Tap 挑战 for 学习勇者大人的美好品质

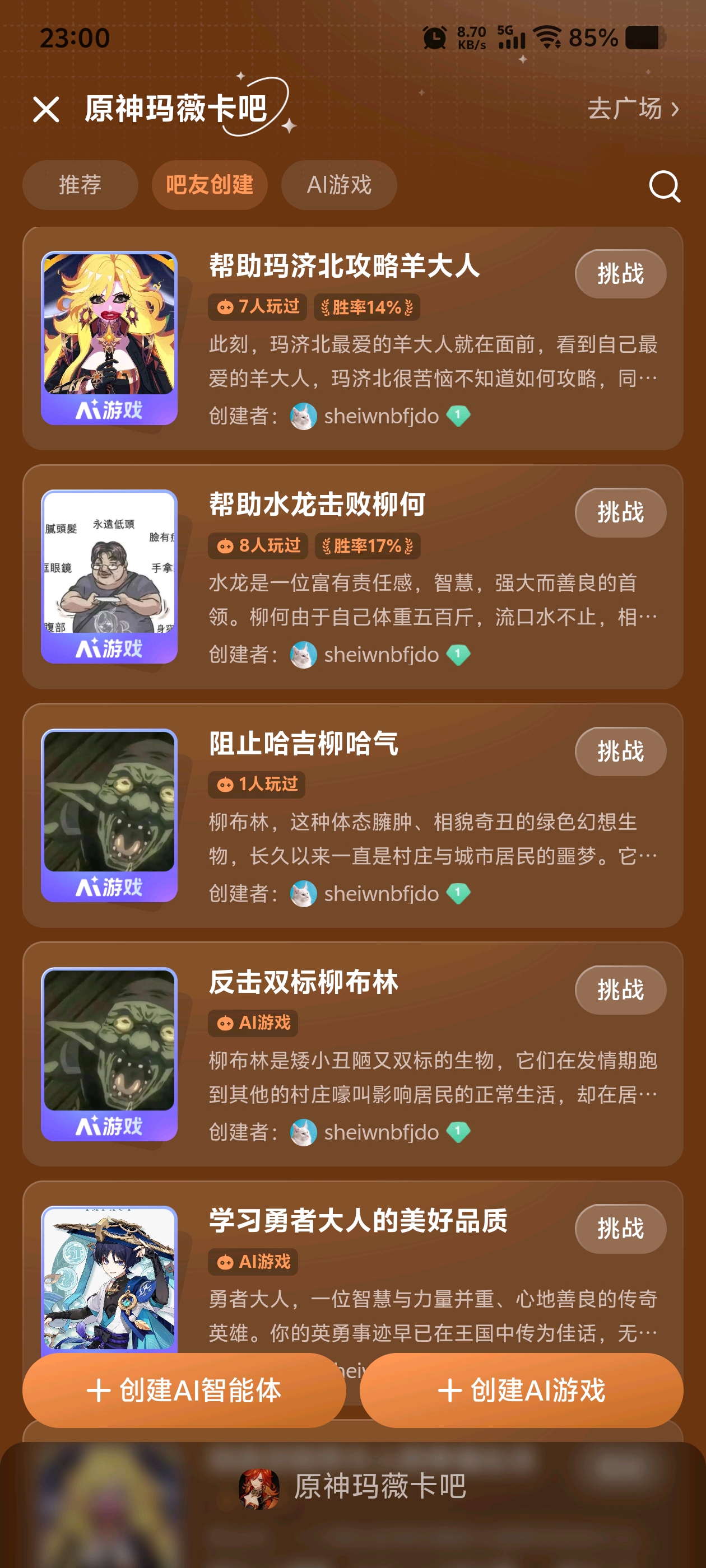tap(620, 1228)
